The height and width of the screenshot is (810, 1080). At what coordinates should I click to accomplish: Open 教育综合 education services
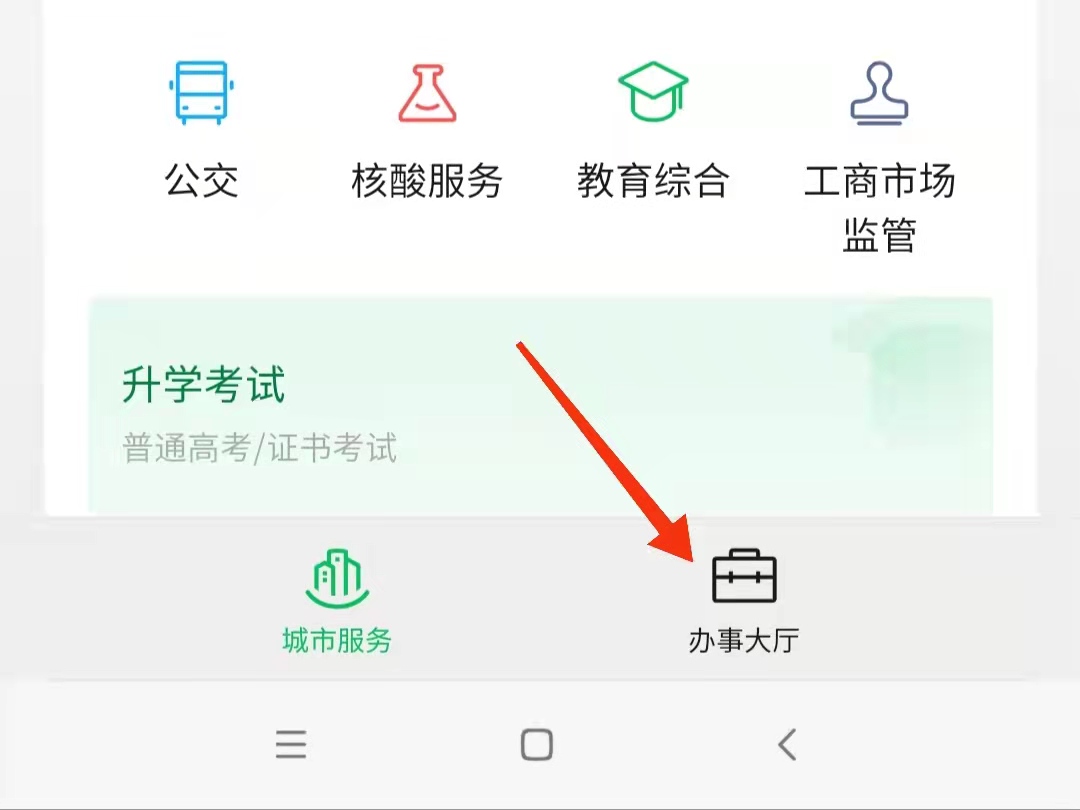coord(653,130)
